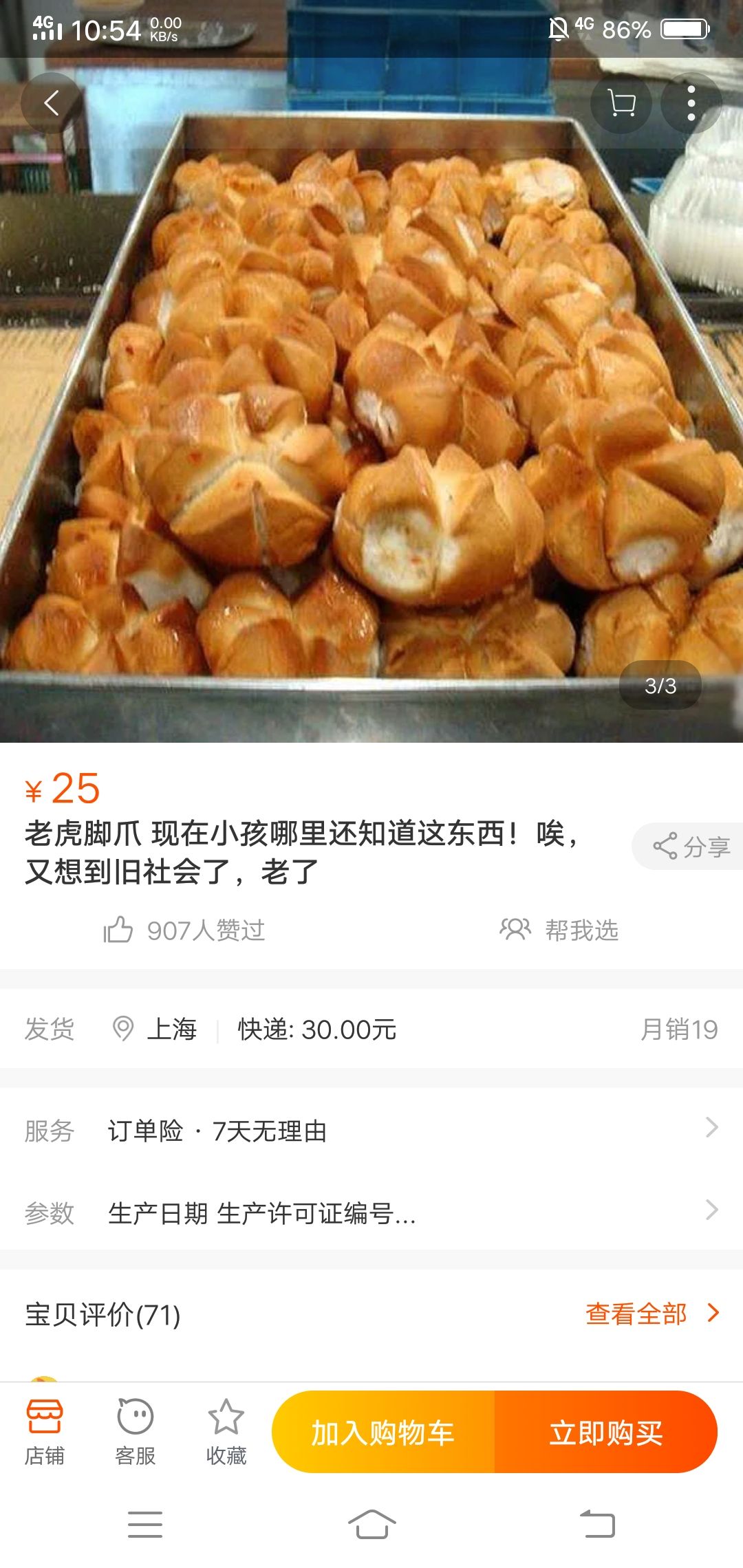743x1568 pixels.
Task: Tap 加入购物车 to add to cart
Action: click(383, 1433)
